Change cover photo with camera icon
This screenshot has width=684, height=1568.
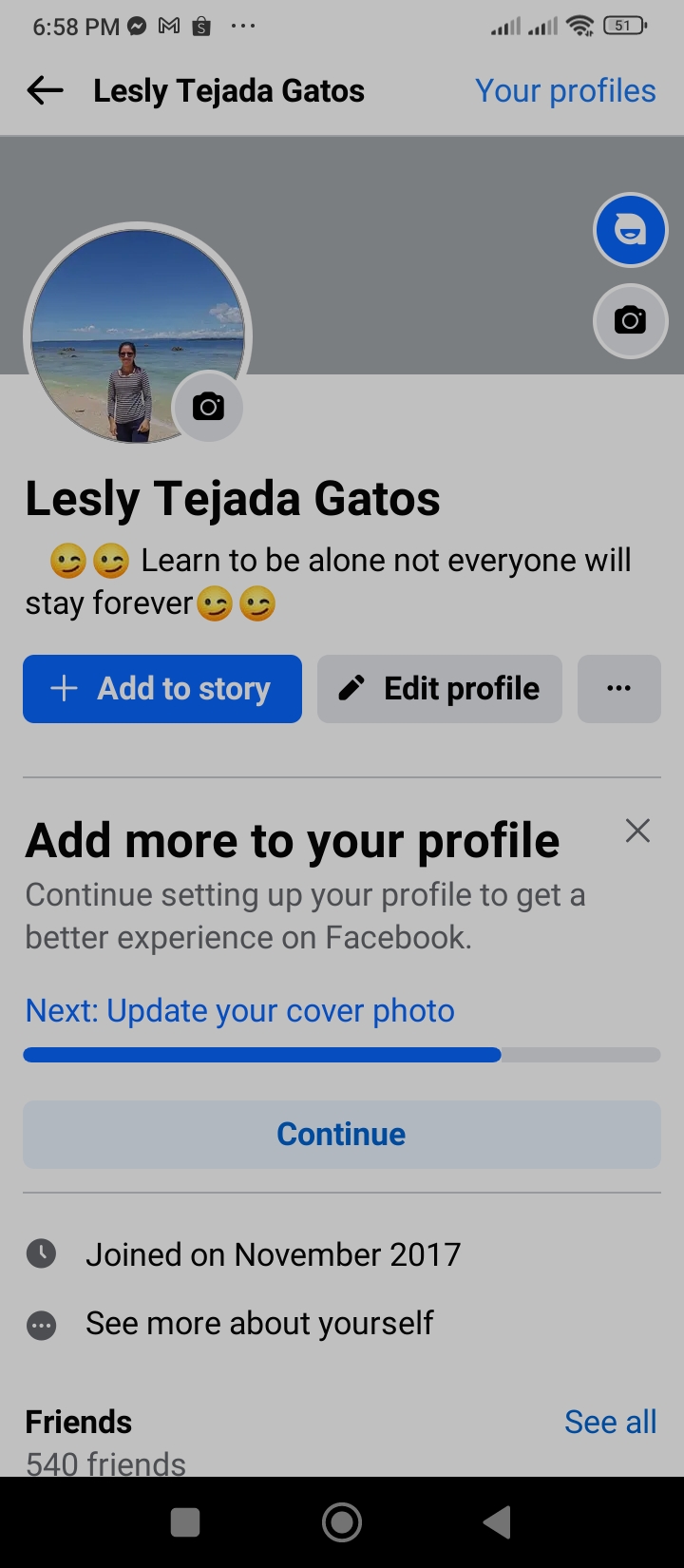coord(630,321)
